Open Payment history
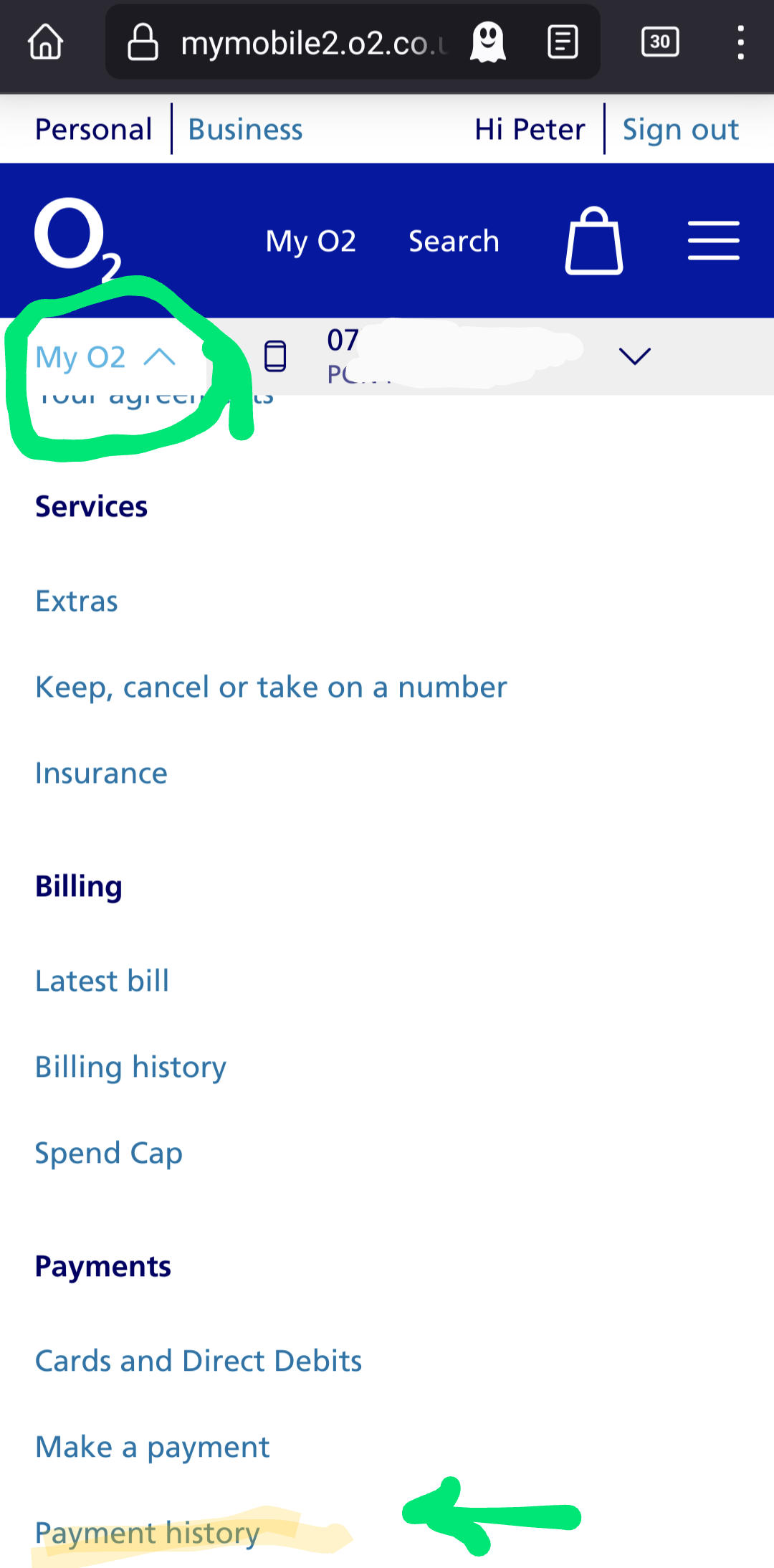The width and height of the screenshot is (774, 1568). [x=147, y=1532]
